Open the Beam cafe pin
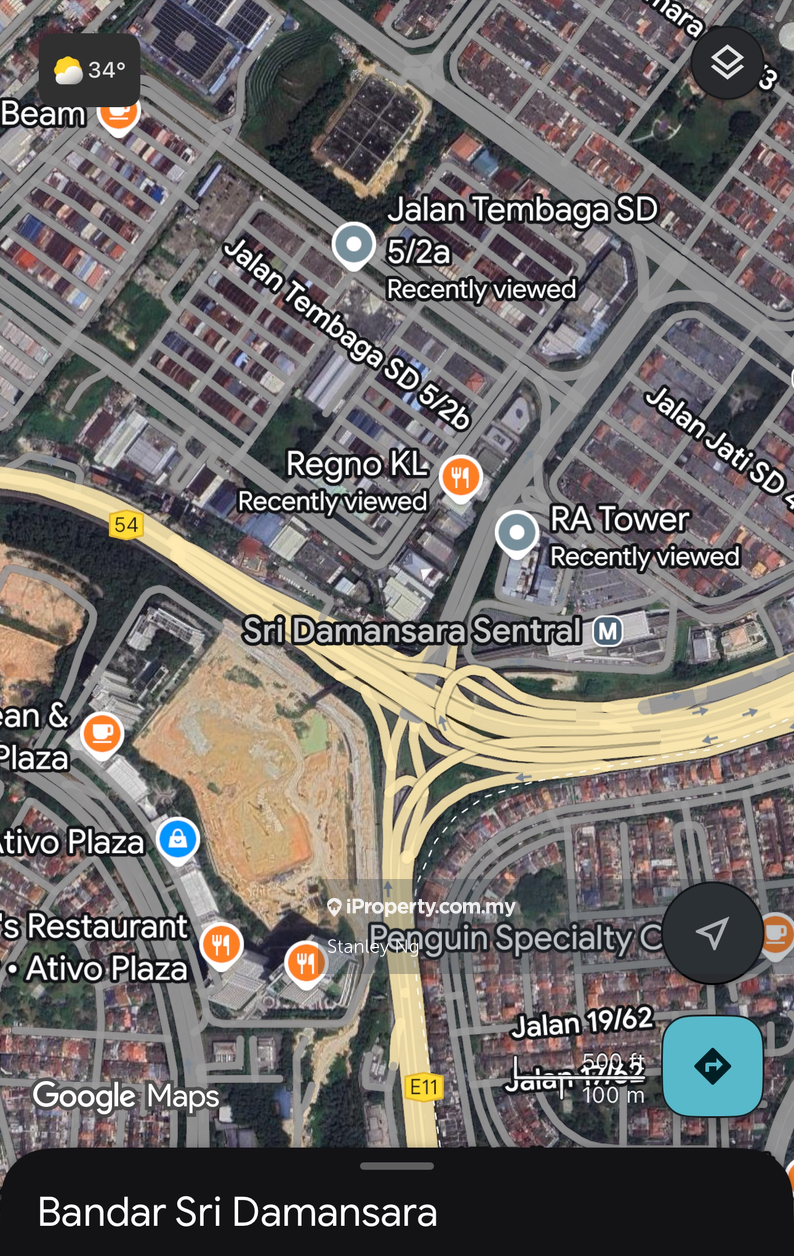Screen dimensions: 794x1256 coord(118,112)
